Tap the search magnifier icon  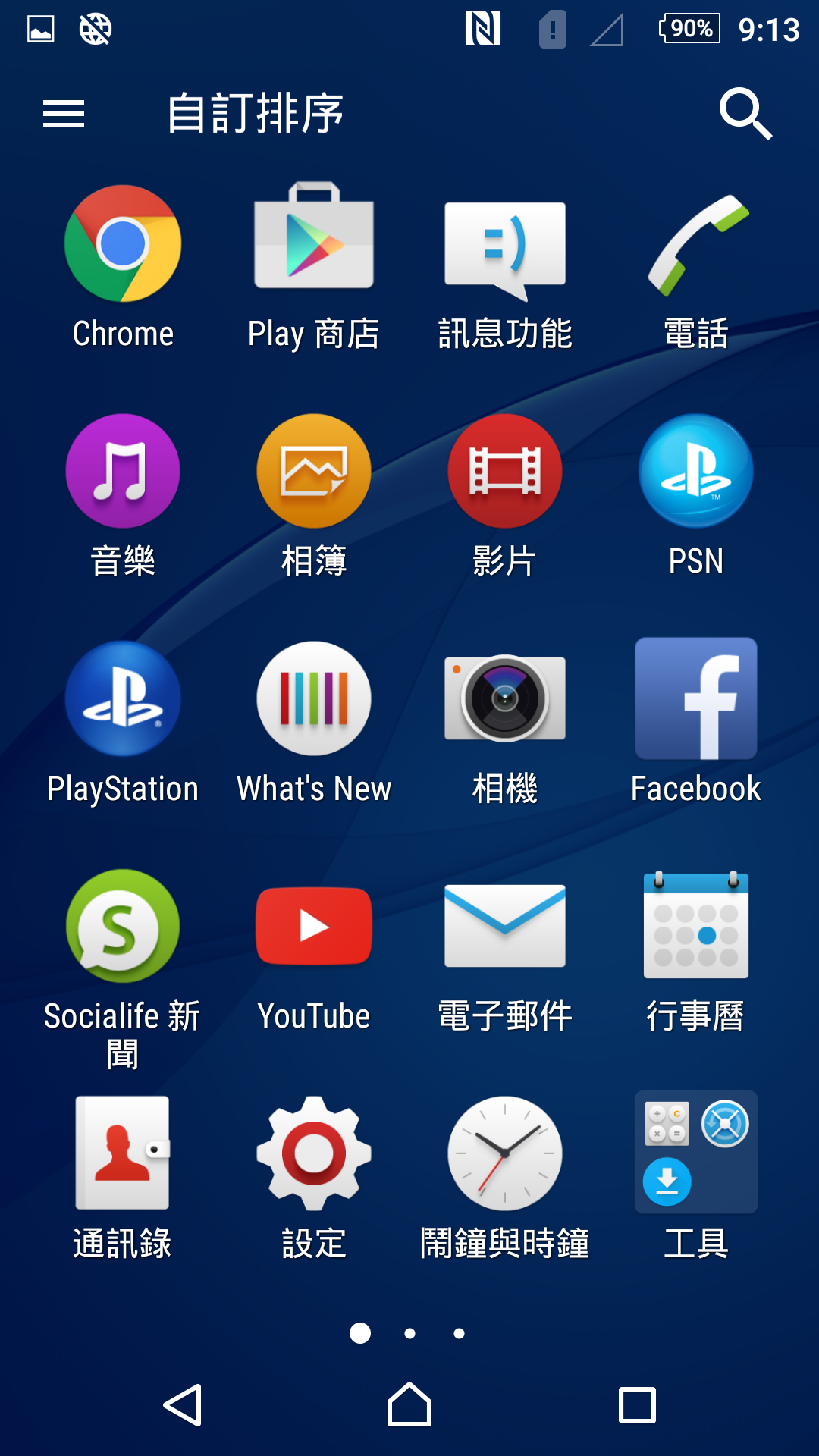745,114
